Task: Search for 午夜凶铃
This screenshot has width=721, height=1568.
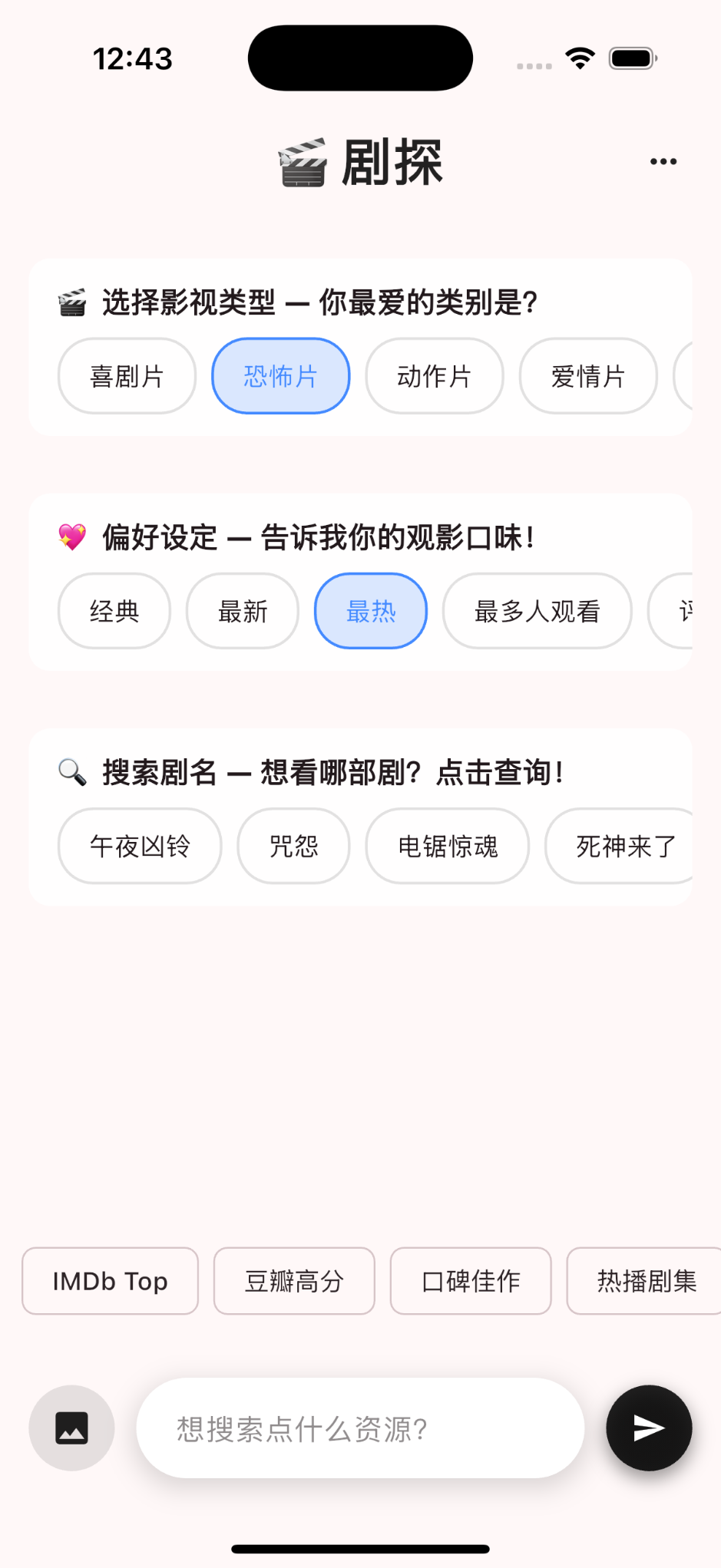Action: point(140,846)
